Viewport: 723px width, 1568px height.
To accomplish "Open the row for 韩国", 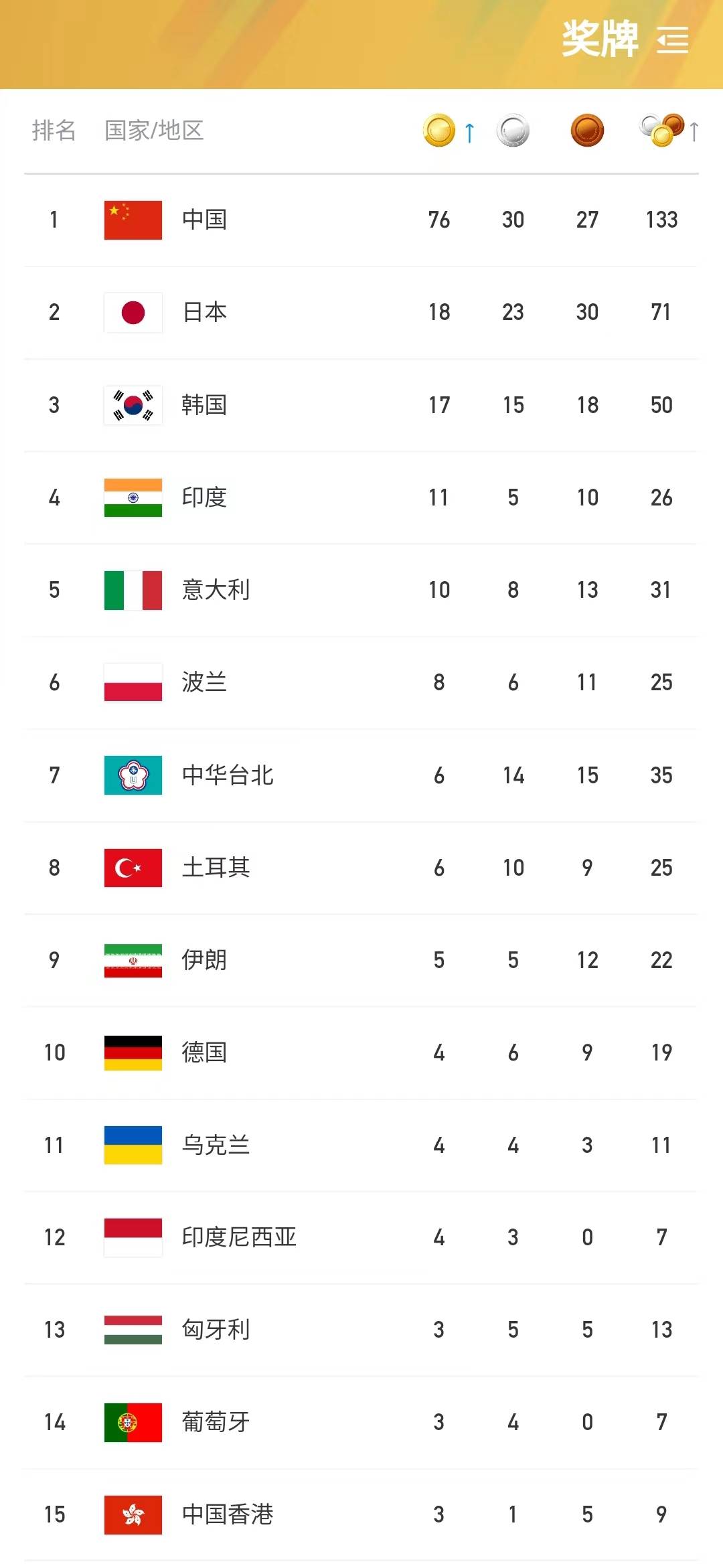I will coord(361,405).
